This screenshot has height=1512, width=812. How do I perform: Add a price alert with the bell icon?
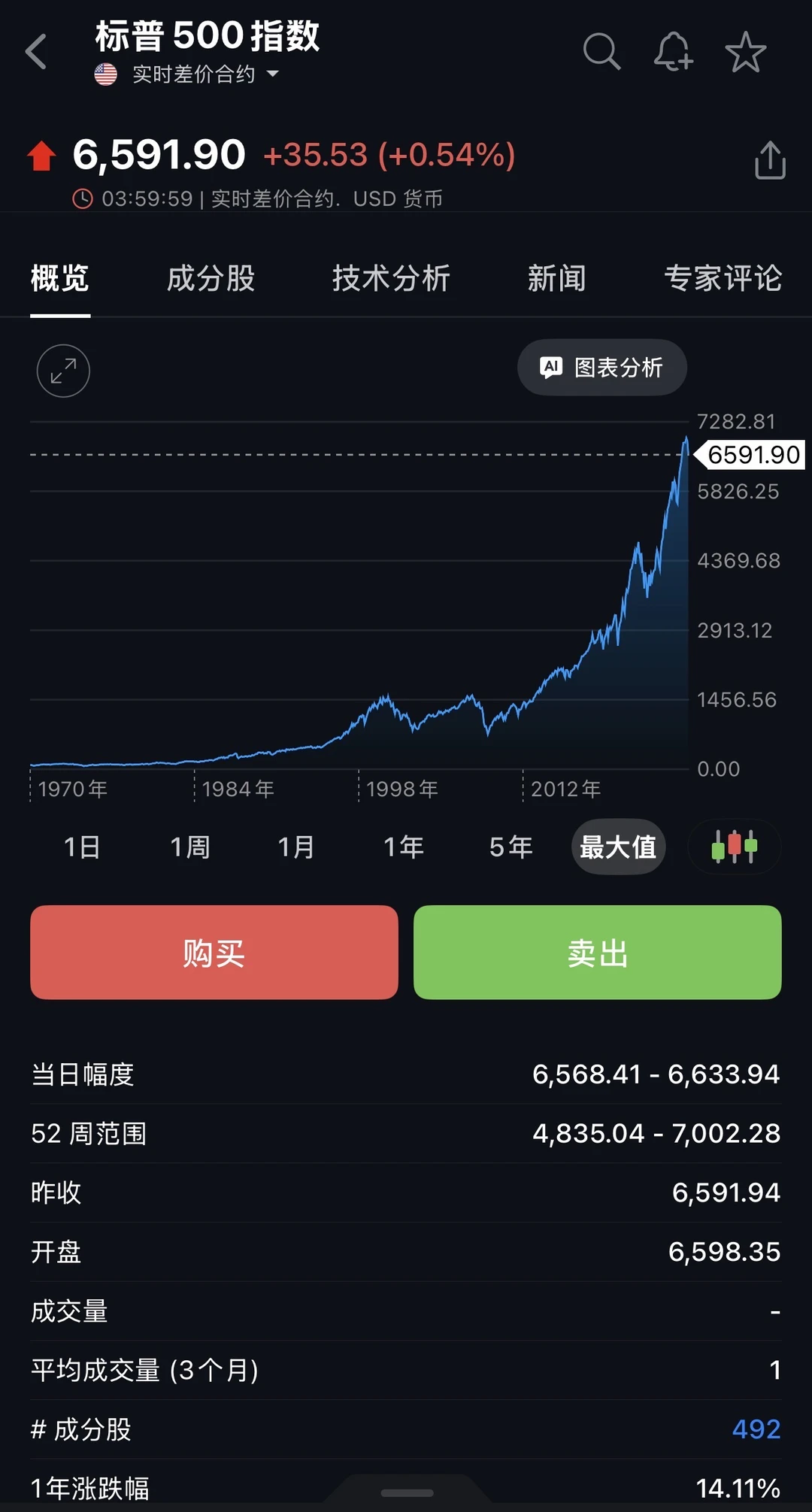click(672, 52)
